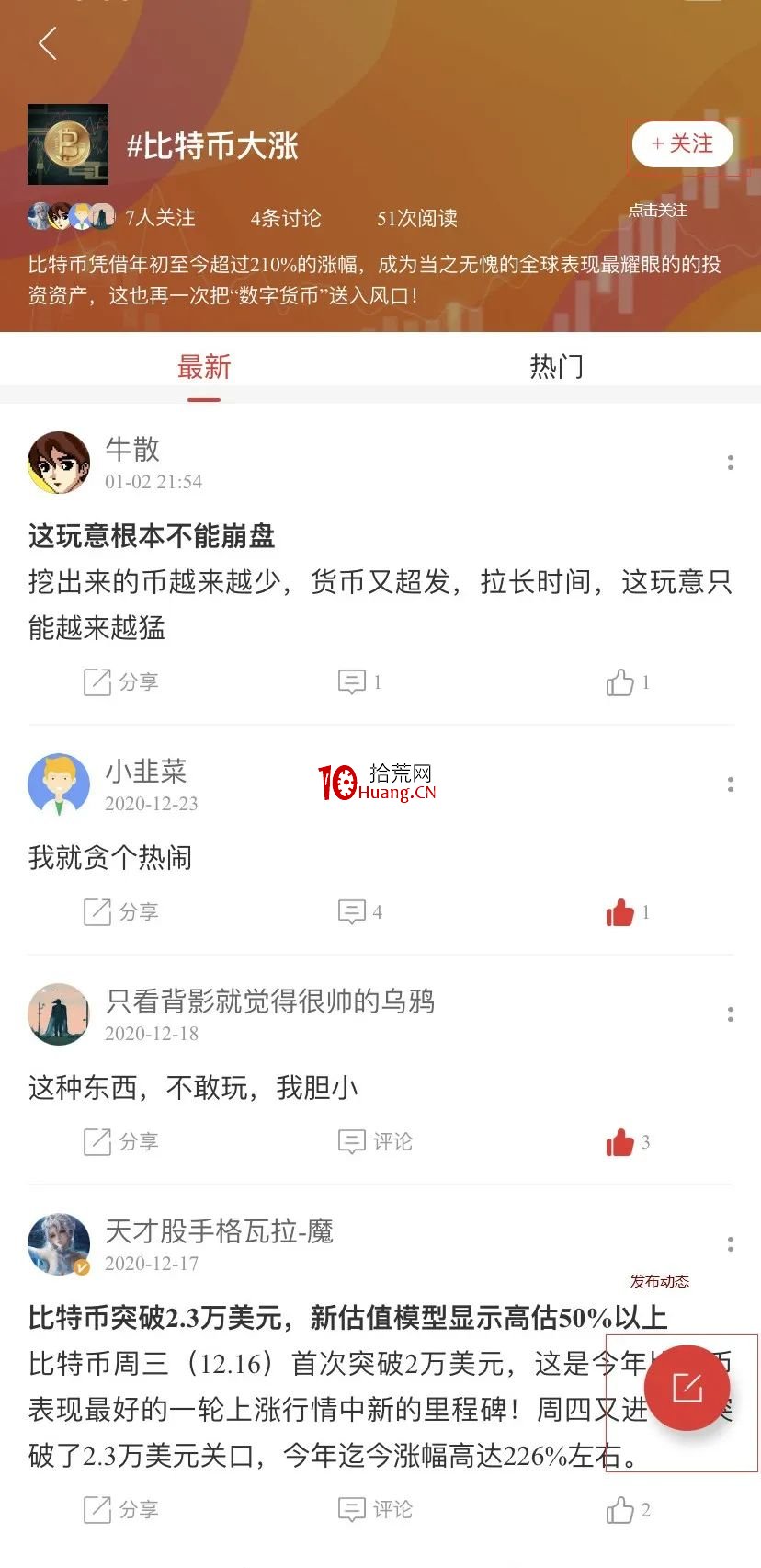Unlike 小韭菜's post
761x1568 pixels.
click(628, 912)
